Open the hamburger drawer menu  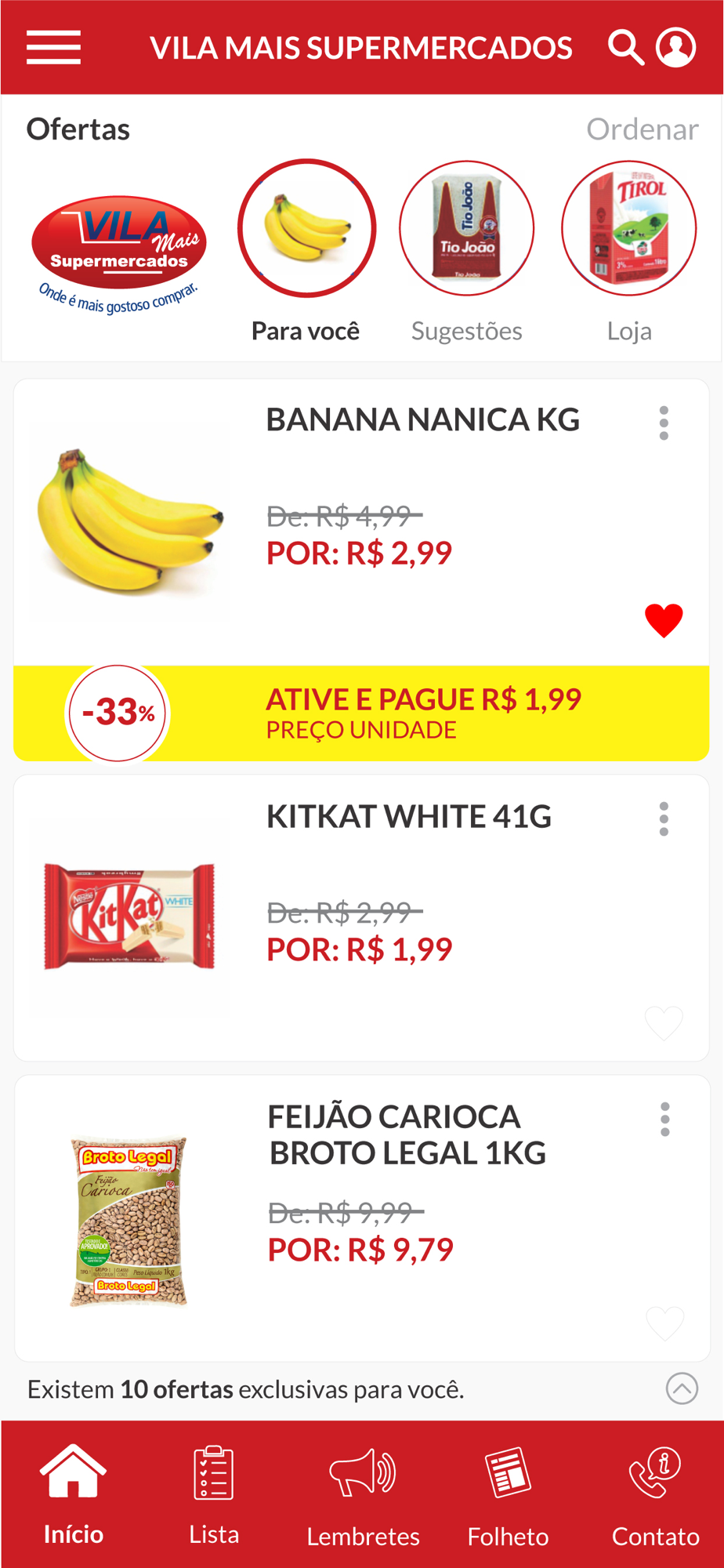(53, 48)
